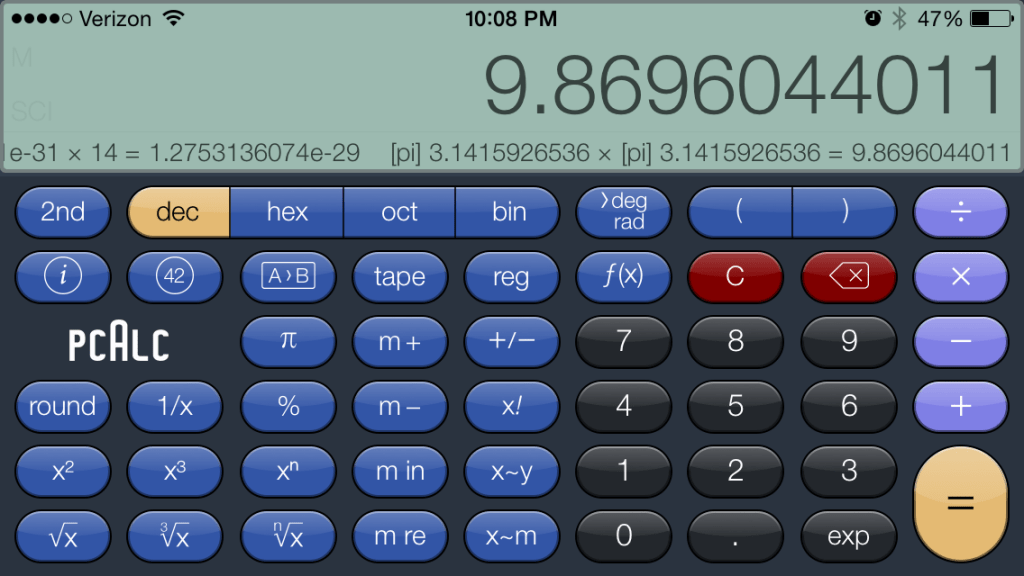Clear the display with C
Screen dimensions: 1024x576
[735, 276]
